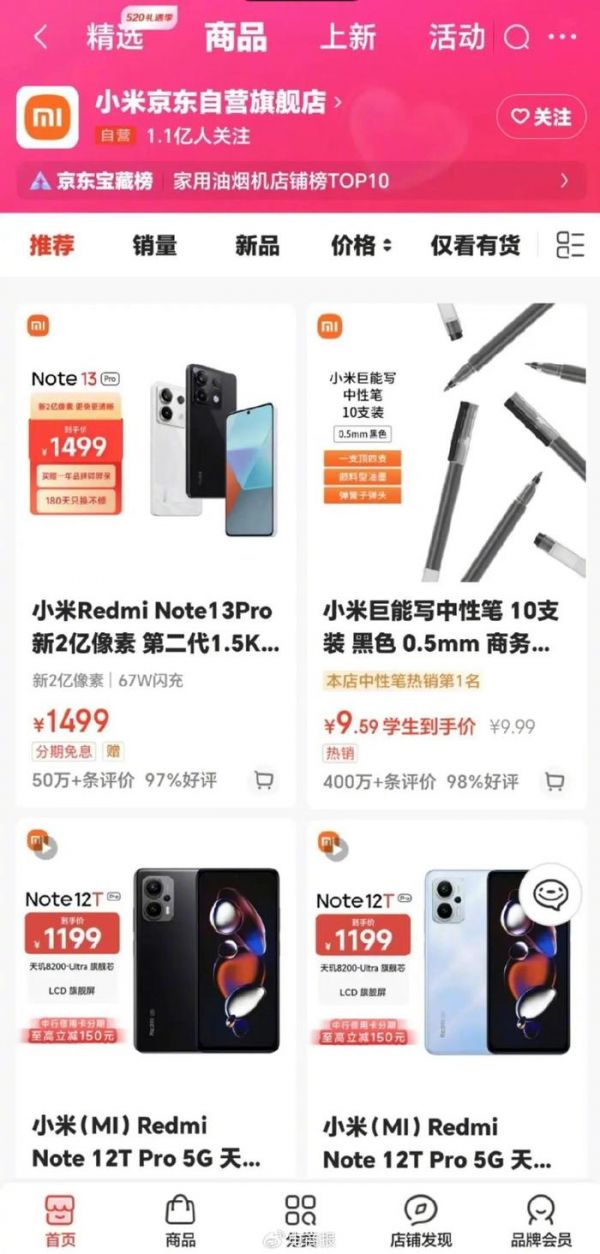600x1254 pixels.
Task: Switch to the 上新 top tab
Action: (x=347, y=38)
